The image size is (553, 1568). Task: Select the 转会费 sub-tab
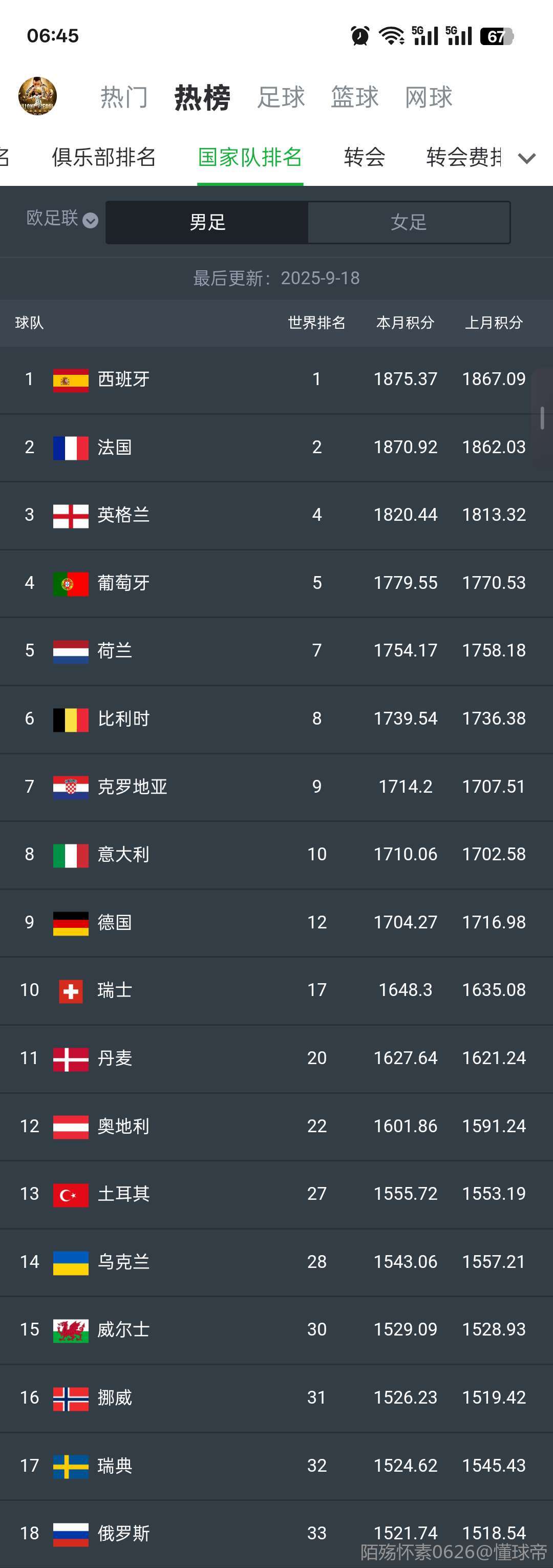463,157
